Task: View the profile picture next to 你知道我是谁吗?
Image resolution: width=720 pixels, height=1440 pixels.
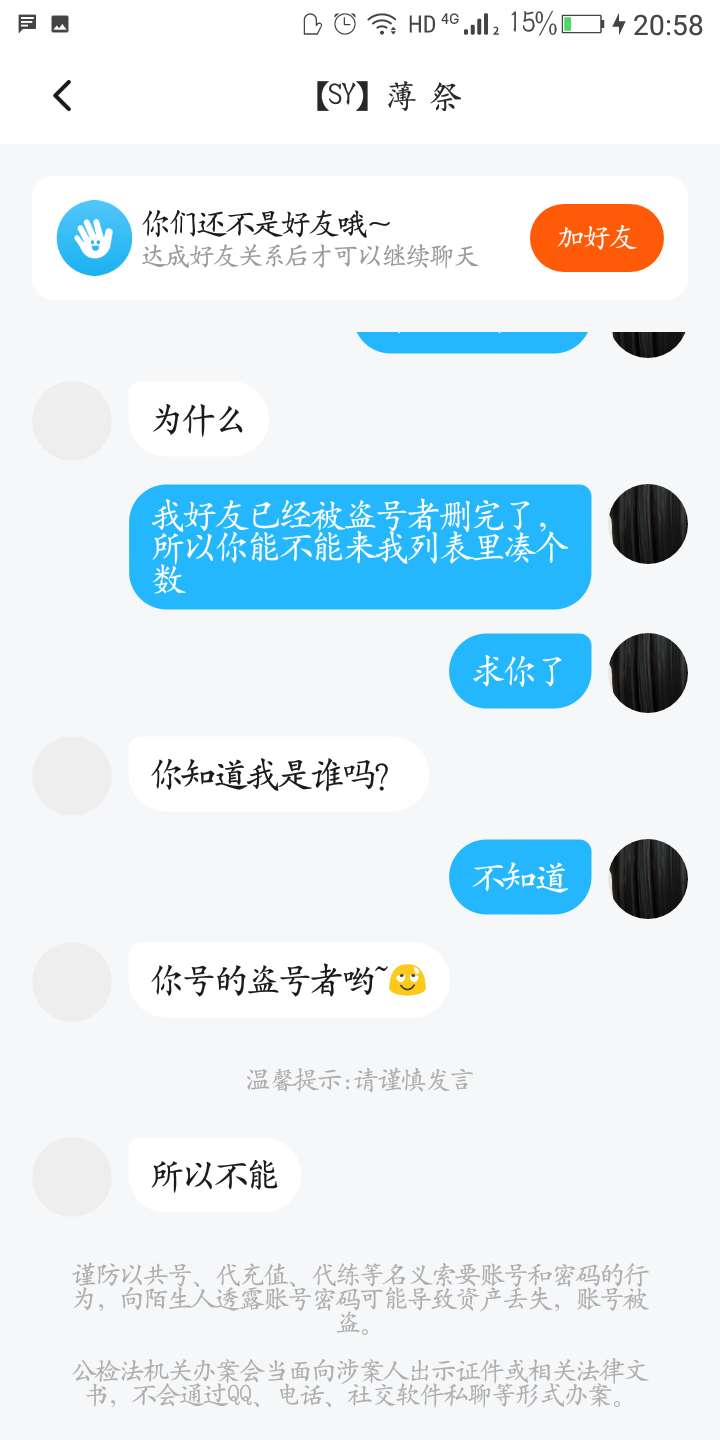Action: click(72, 776)
